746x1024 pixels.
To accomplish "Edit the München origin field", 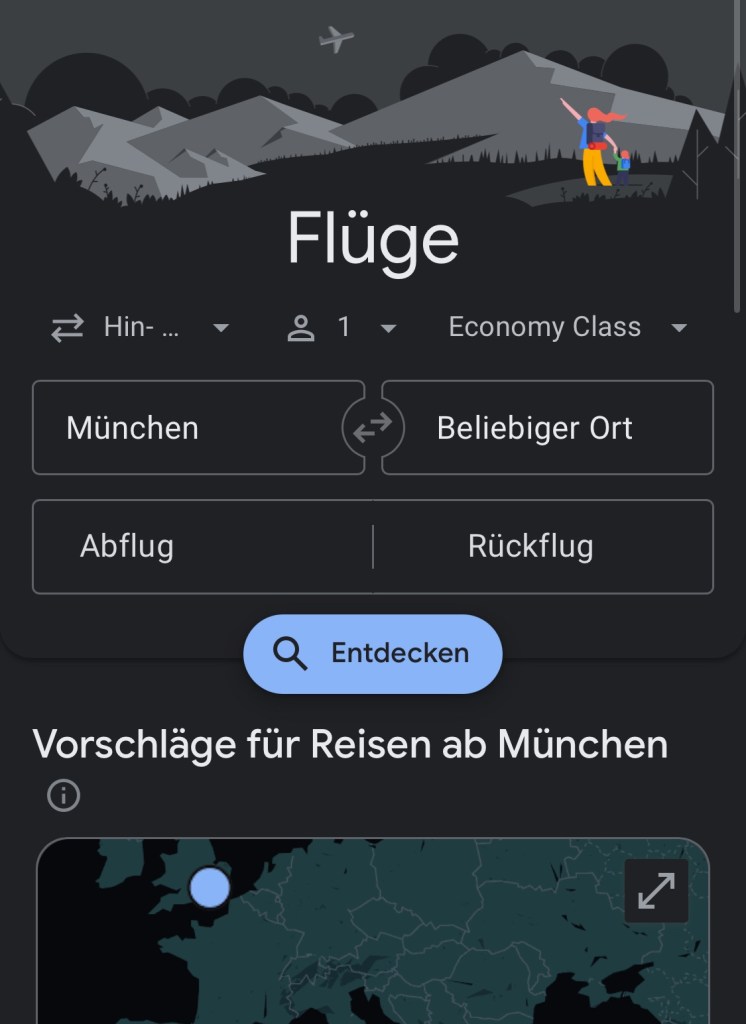I will click(x=190, y=428).
